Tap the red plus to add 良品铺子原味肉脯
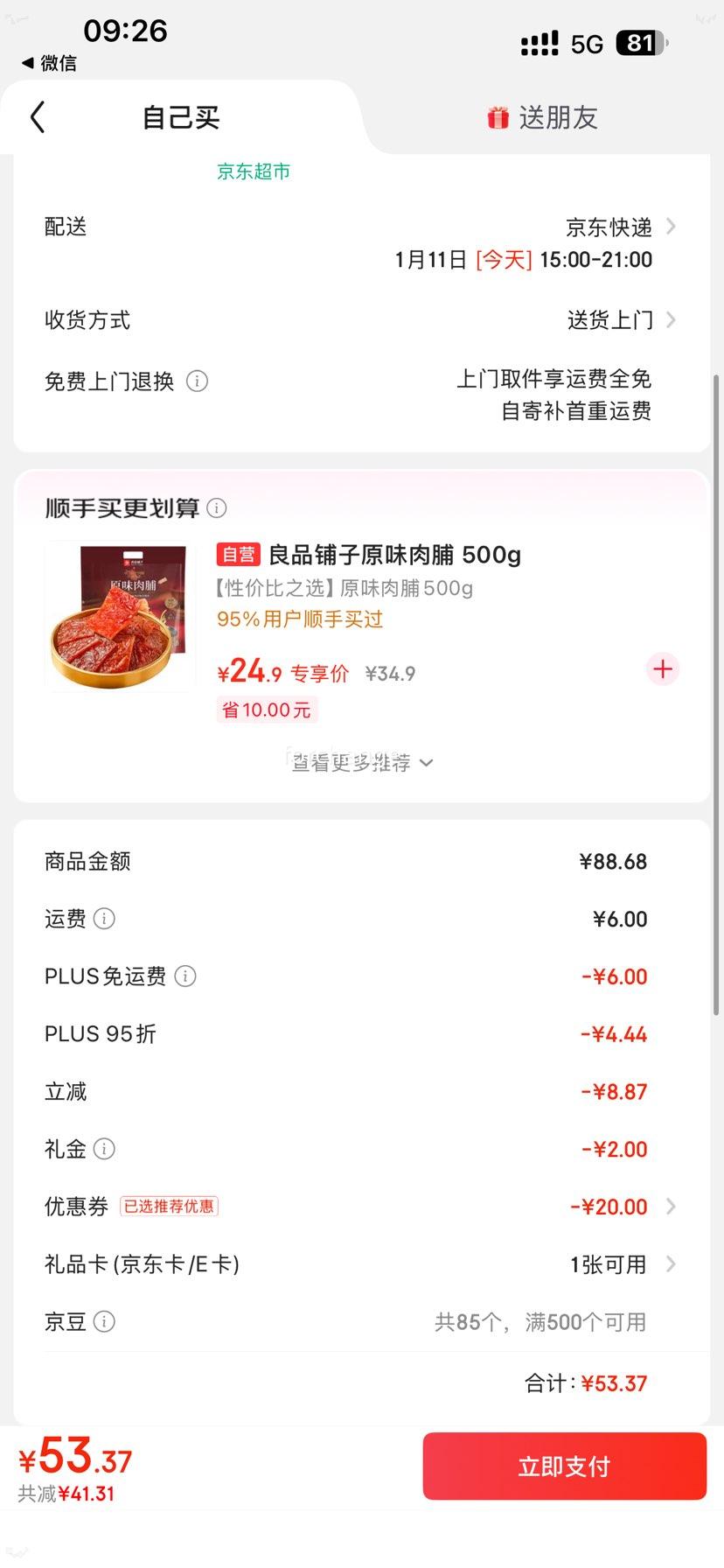This screenshot has width=724, height=1568. coord(662,669)
